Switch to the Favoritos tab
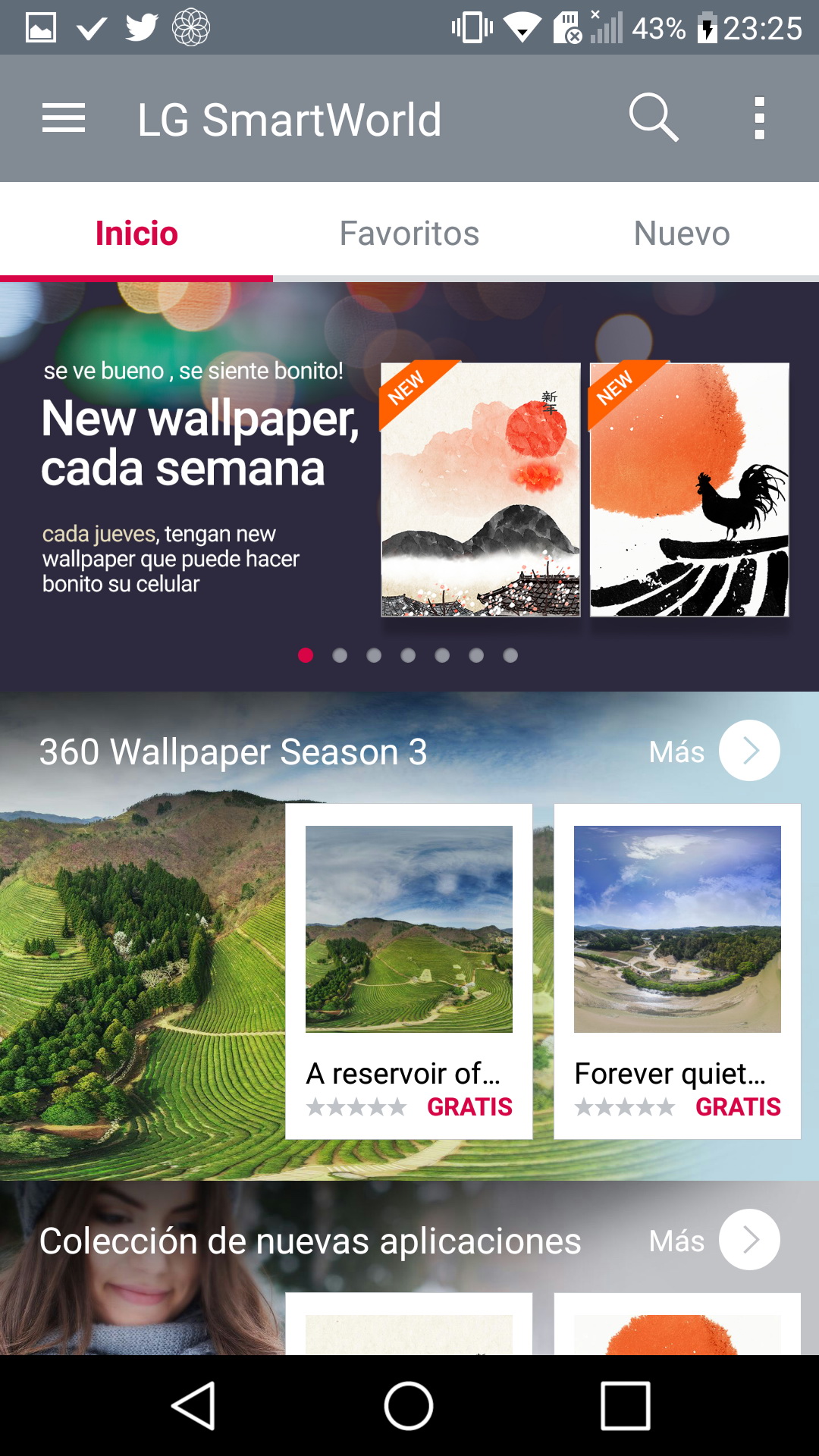 tap(409, 233)
